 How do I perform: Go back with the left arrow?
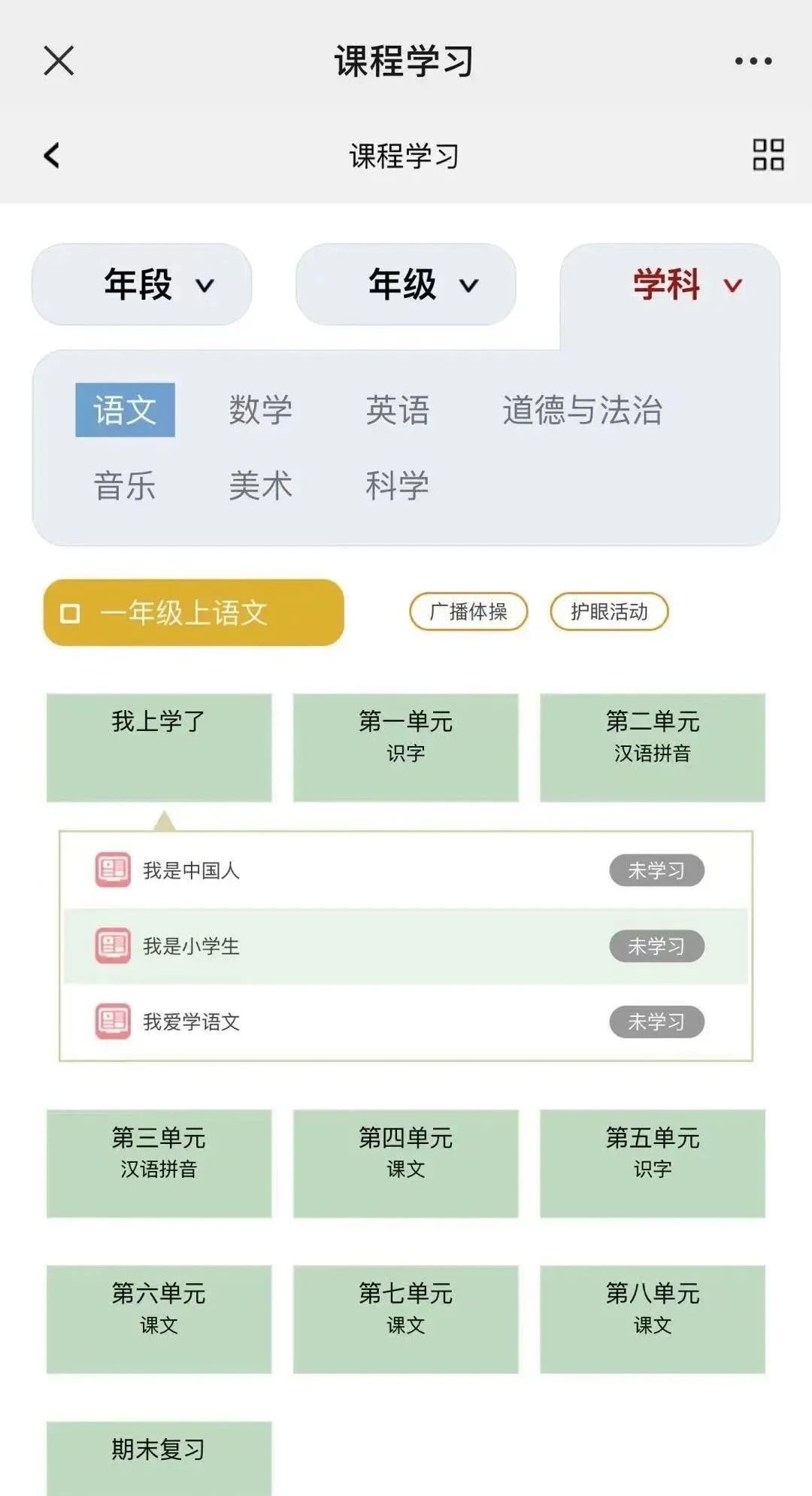[52, 156]
